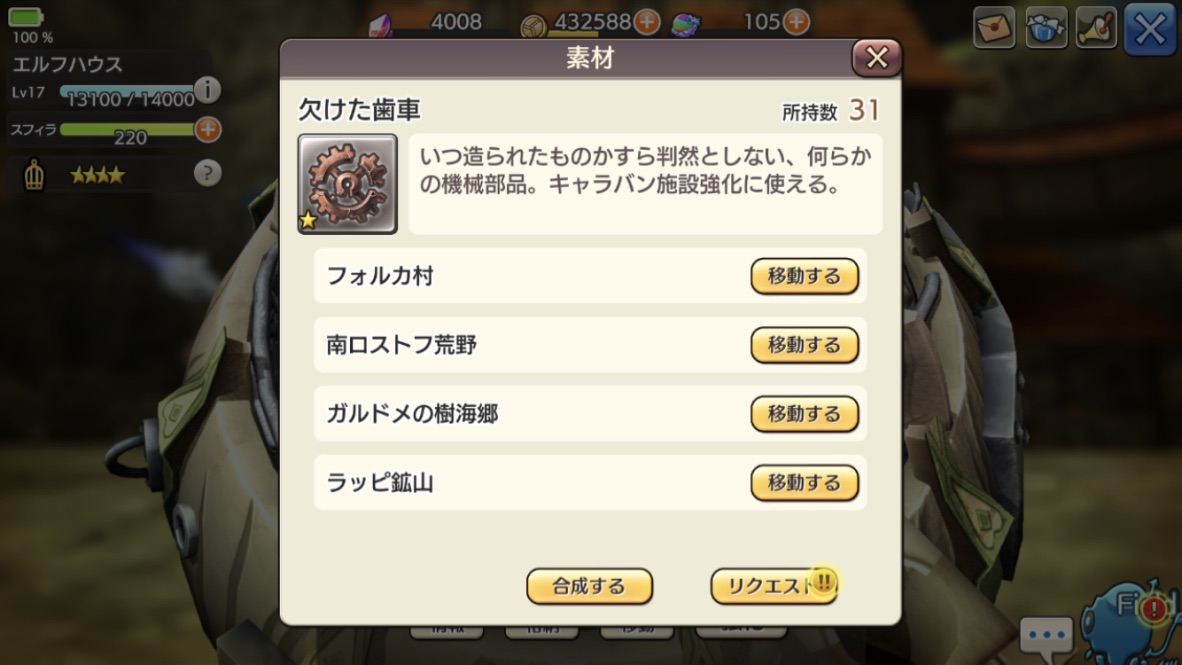View level info icon

[207, 90]
